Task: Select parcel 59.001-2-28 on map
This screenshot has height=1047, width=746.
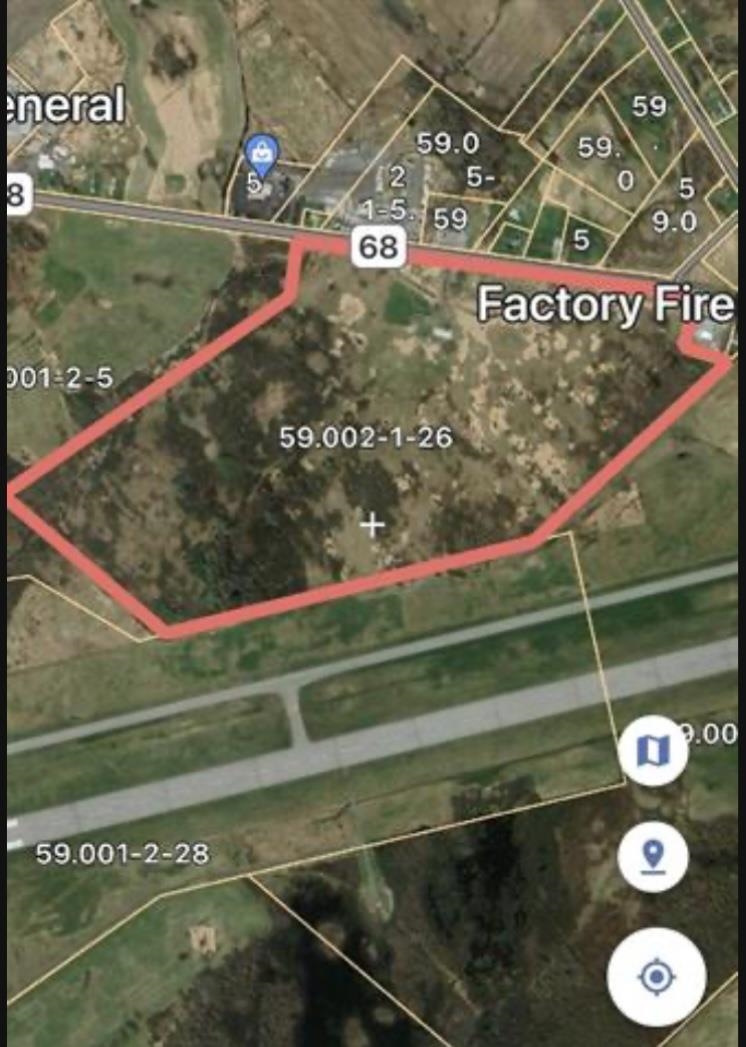Action: (122, 854)
